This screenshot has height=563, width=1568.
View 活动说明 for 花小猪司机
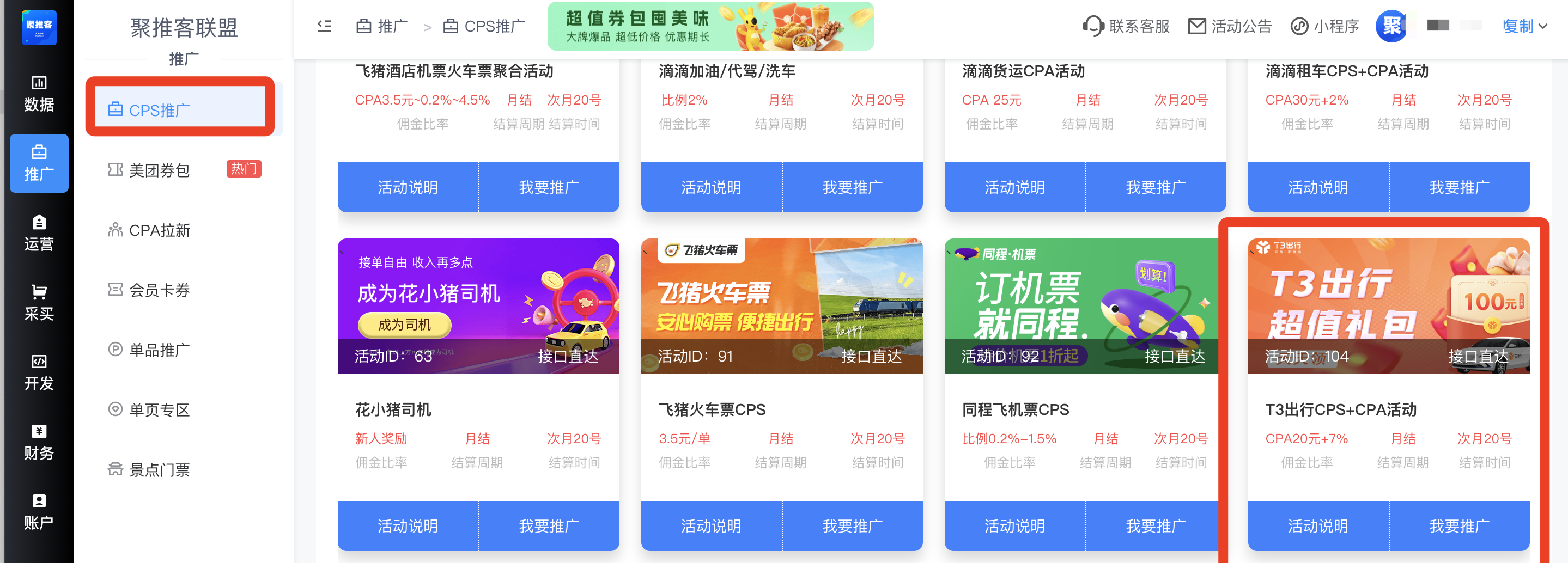coord(408,526)
